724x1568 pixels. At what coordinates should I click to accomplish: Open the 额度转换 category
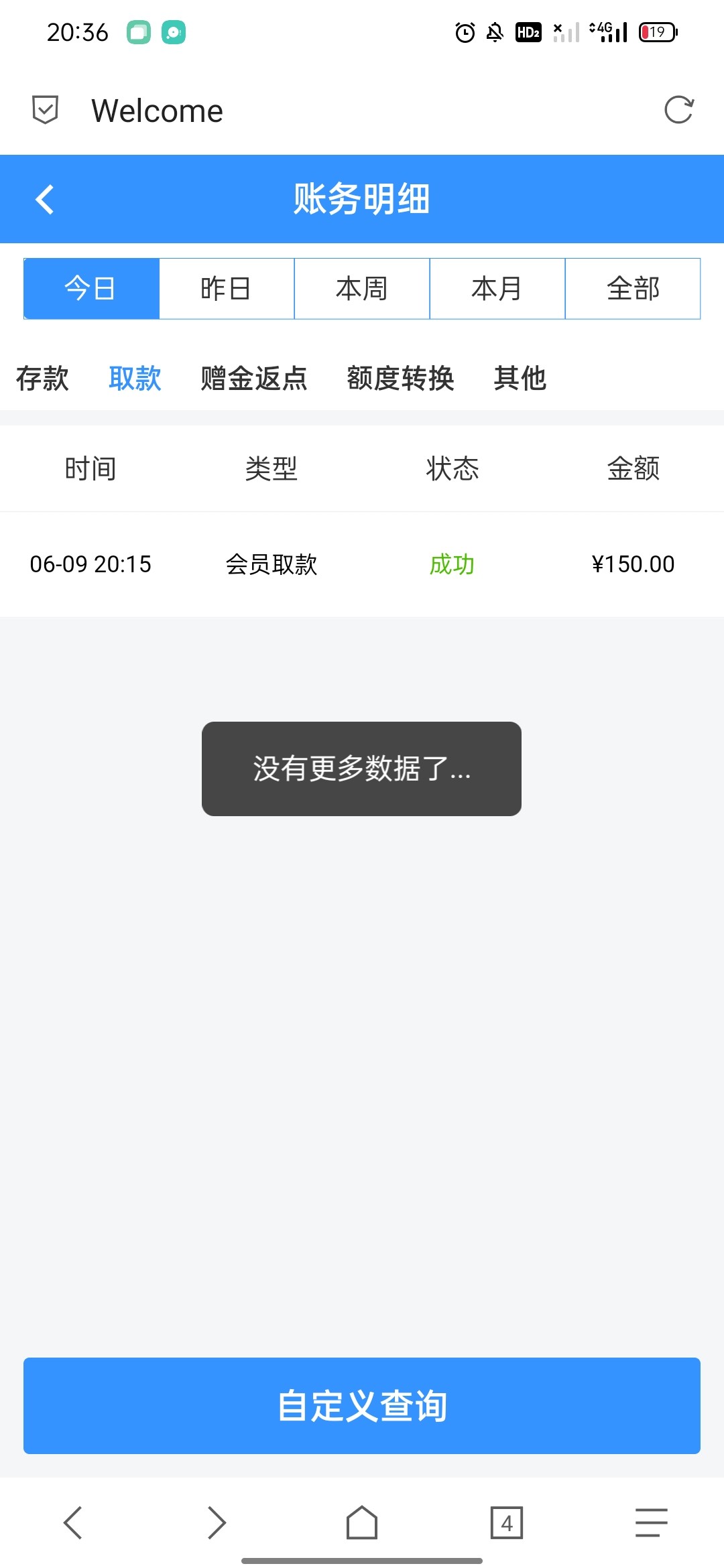400,379
